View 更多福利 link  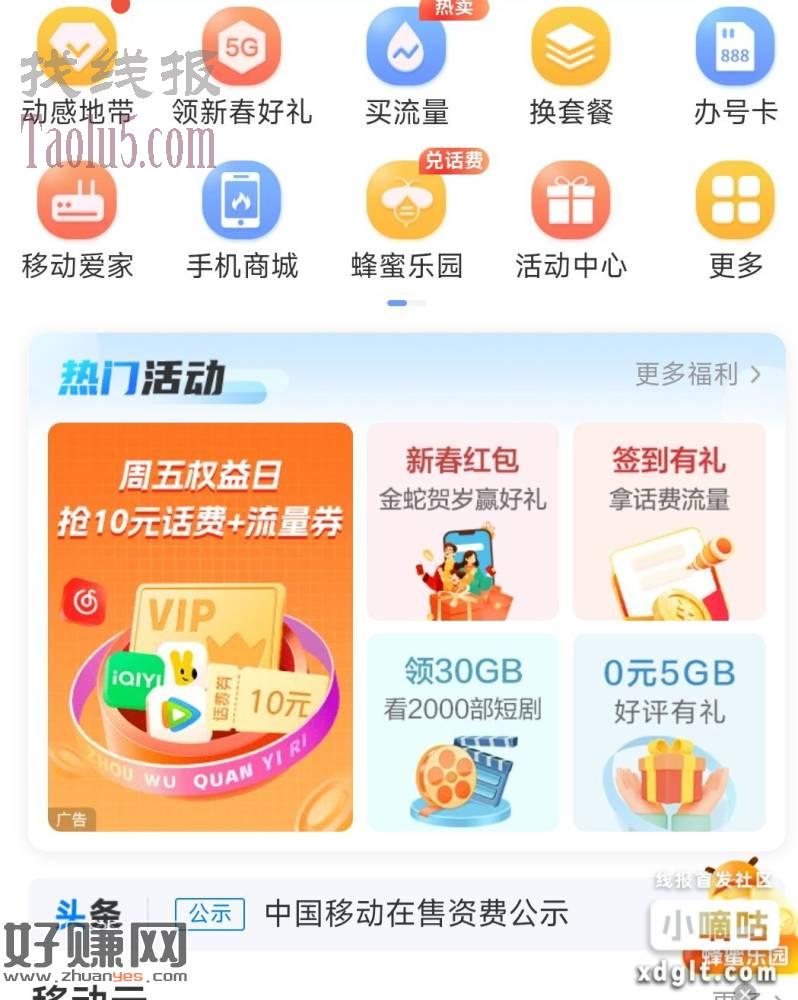click(698, 375)
